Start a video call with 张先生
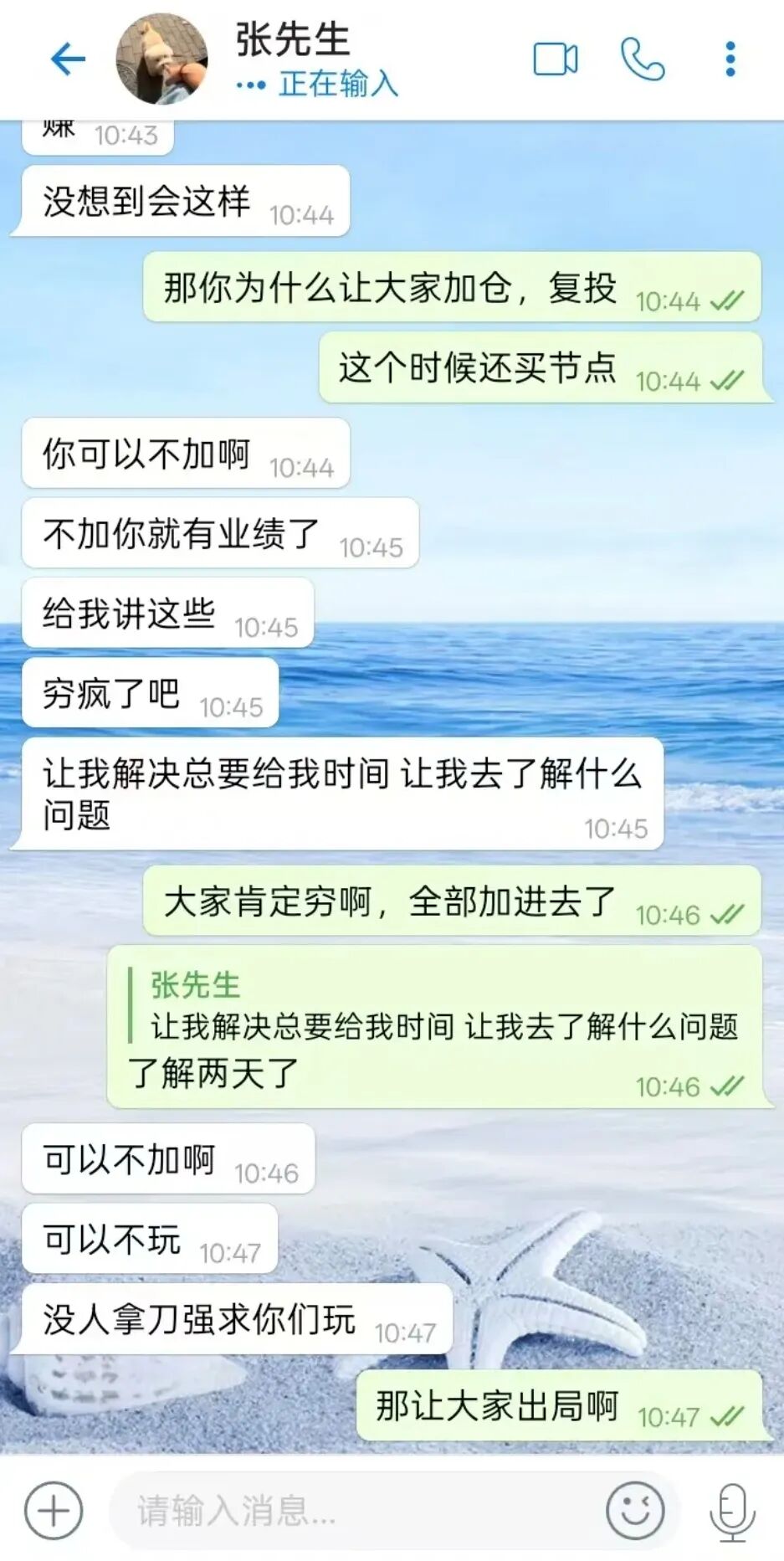784x1561 pixels. pos(555,59)
